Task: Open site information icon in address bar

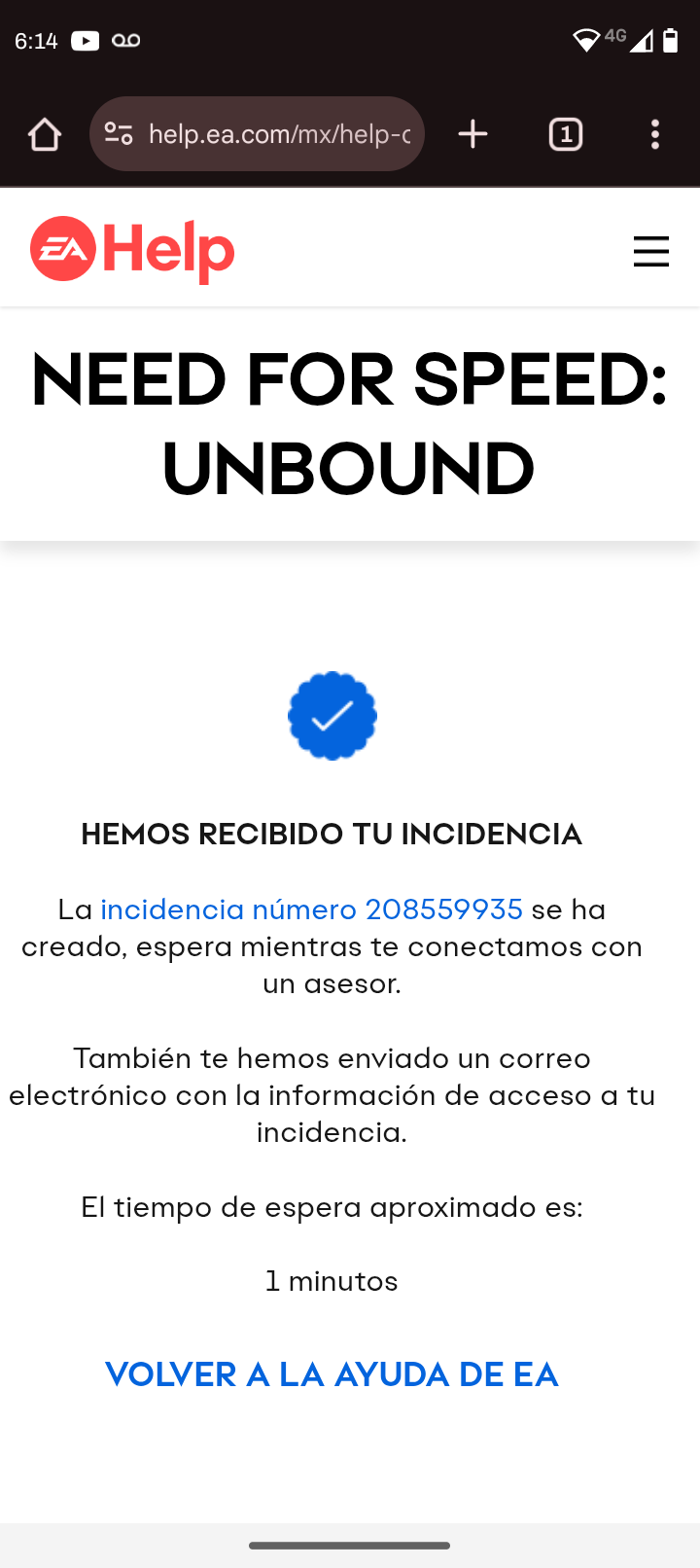Action: [119, 133]
